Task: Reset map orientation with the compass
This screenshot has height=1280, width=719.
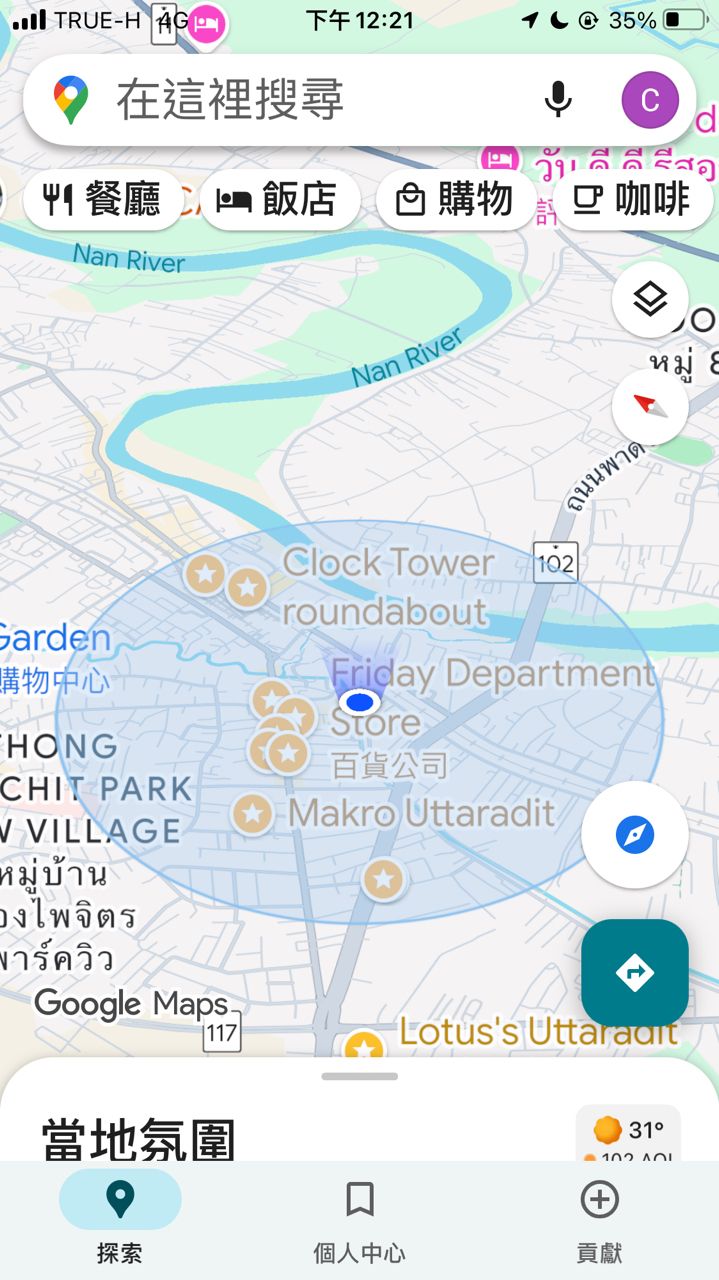Action: pyautogui.click(x=650, y=406)
